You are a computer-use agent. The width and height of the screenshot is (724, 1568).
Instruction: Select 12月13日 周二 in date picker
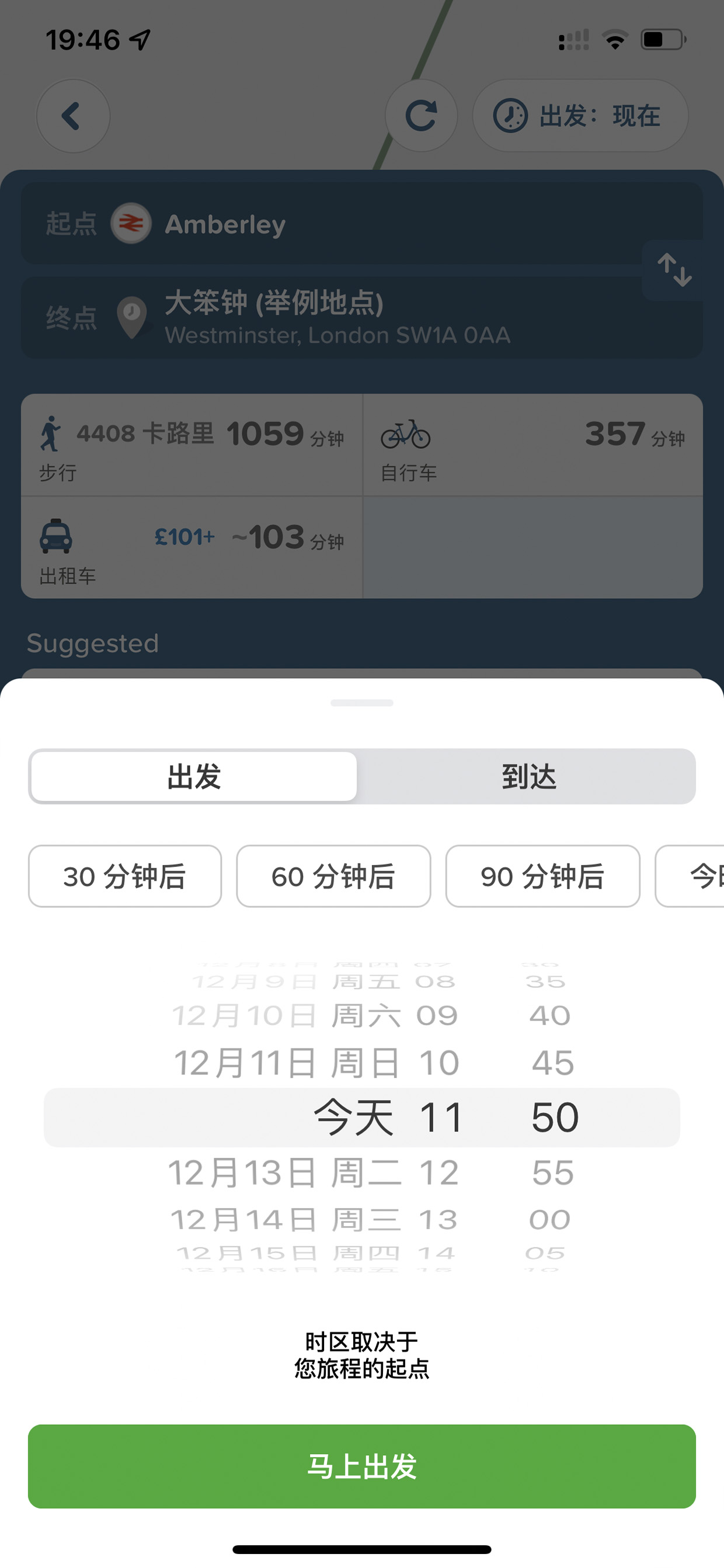285,1173
